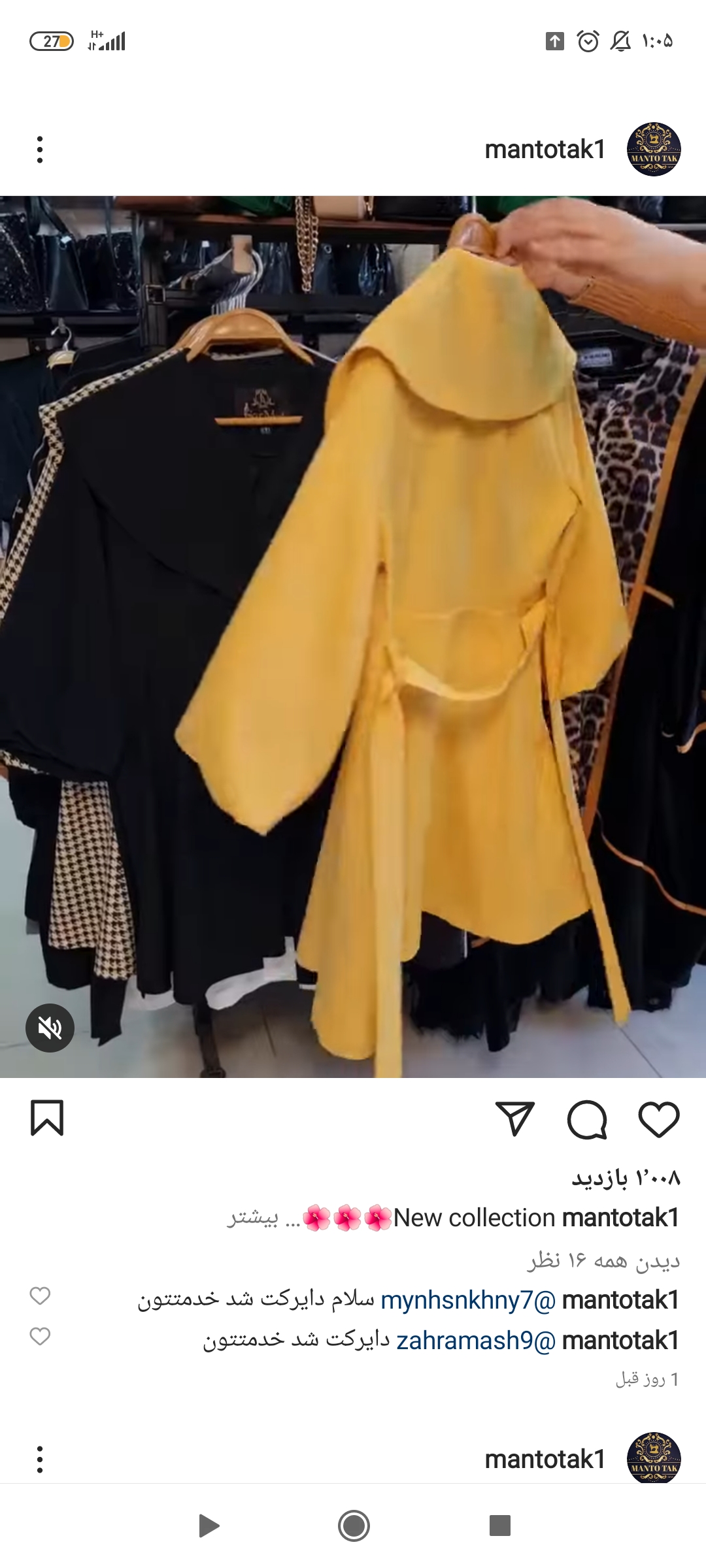Screen dimensions: 706x1568
Task: Open overflow menu of the second mantotak1 post
Action: click(40, 1459)
